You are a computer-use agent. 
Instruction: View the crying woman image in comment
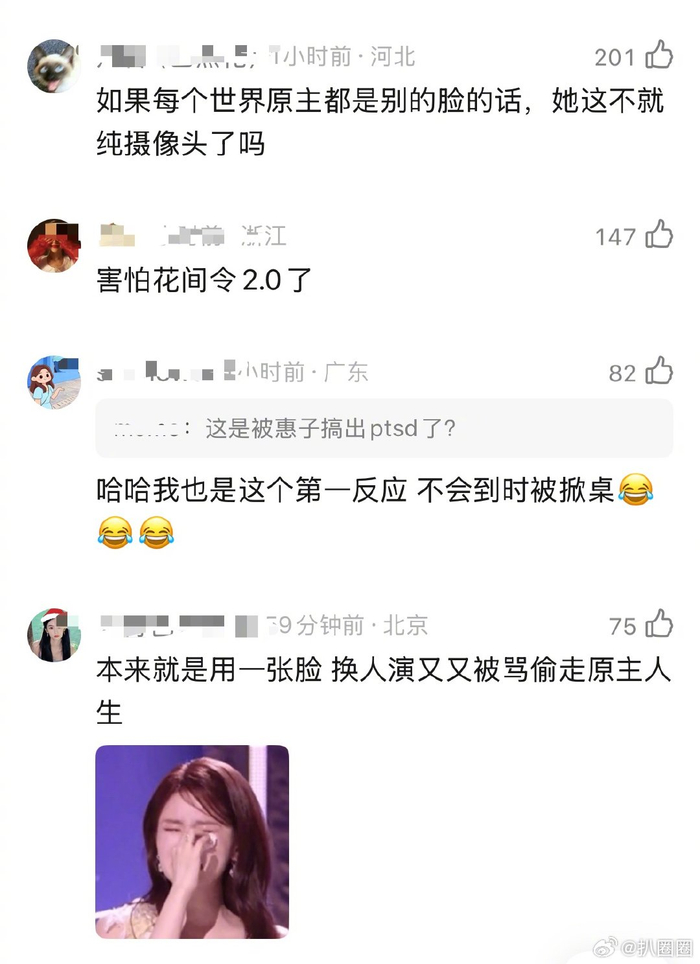point(192,842)
